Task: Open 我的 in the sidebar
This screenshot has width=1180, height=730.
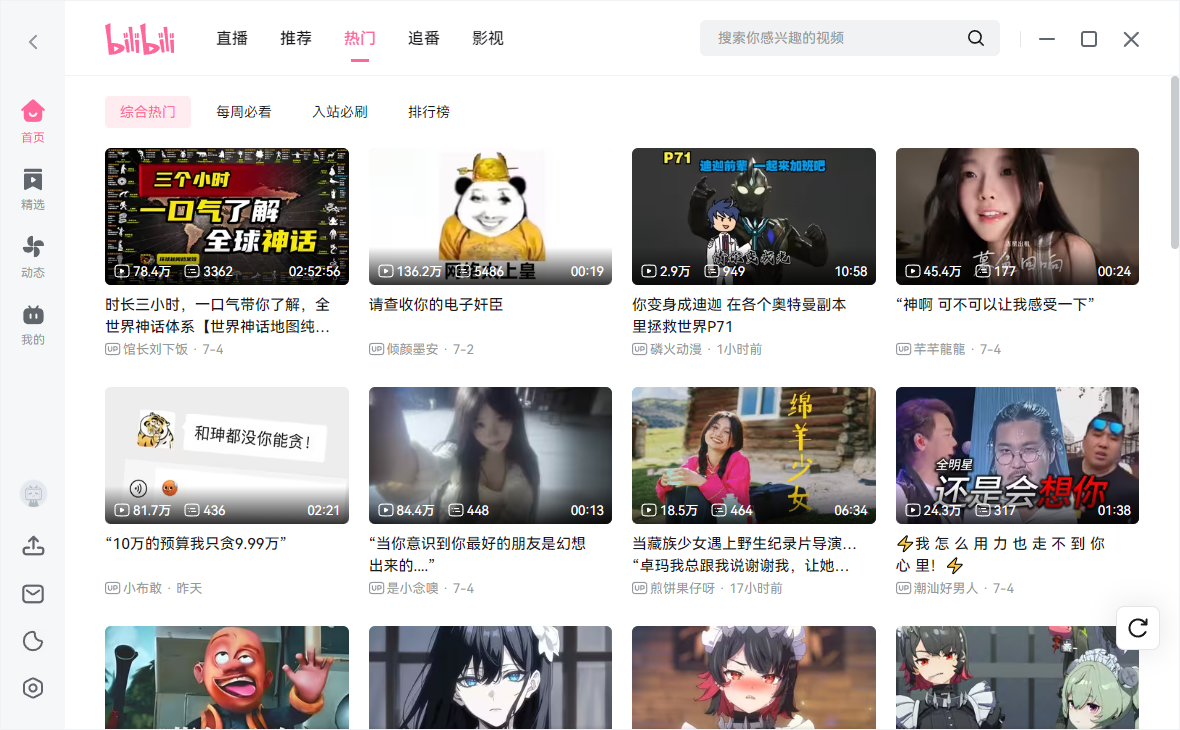Action: point(33,323)
